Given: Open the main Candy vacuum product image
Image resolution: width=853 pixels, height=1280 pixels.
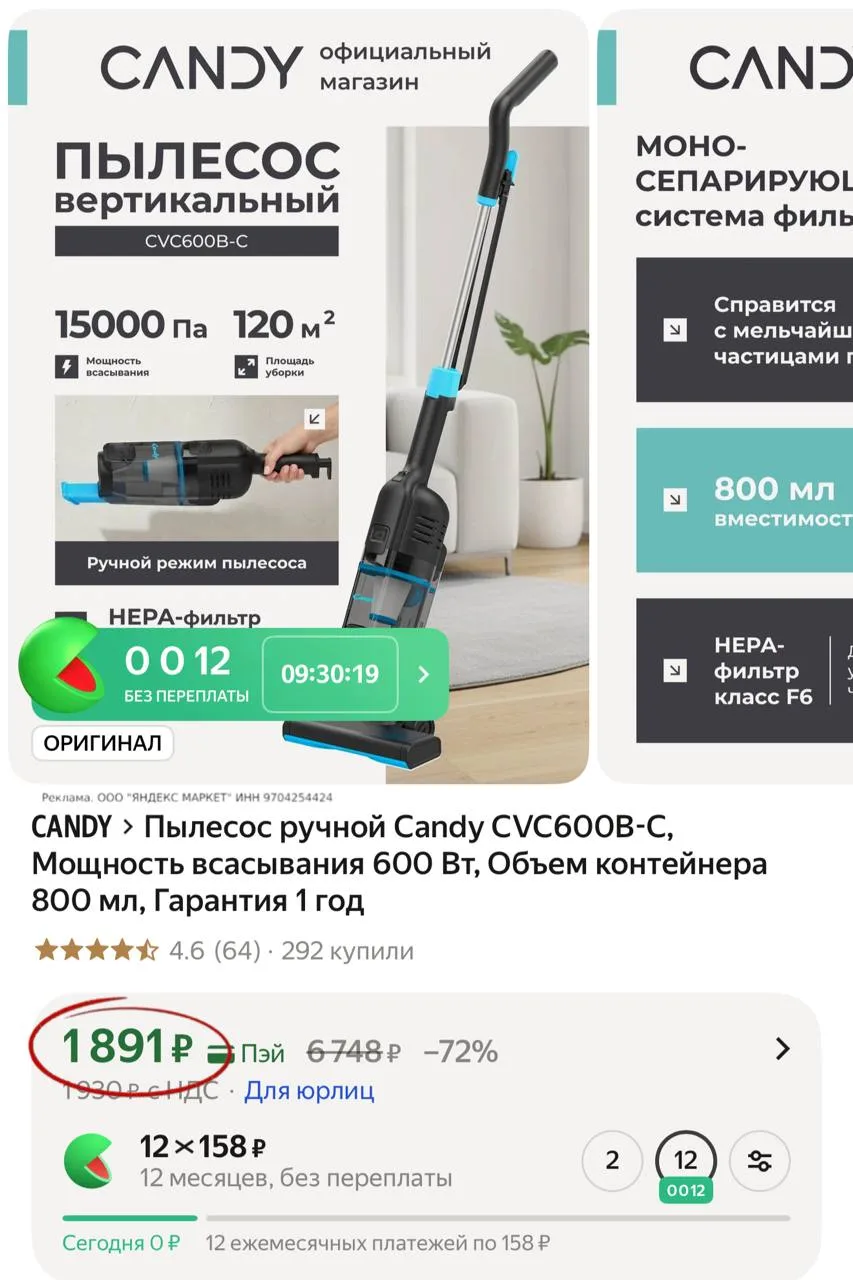Looking at the screenshot, I should click(298, 395).
